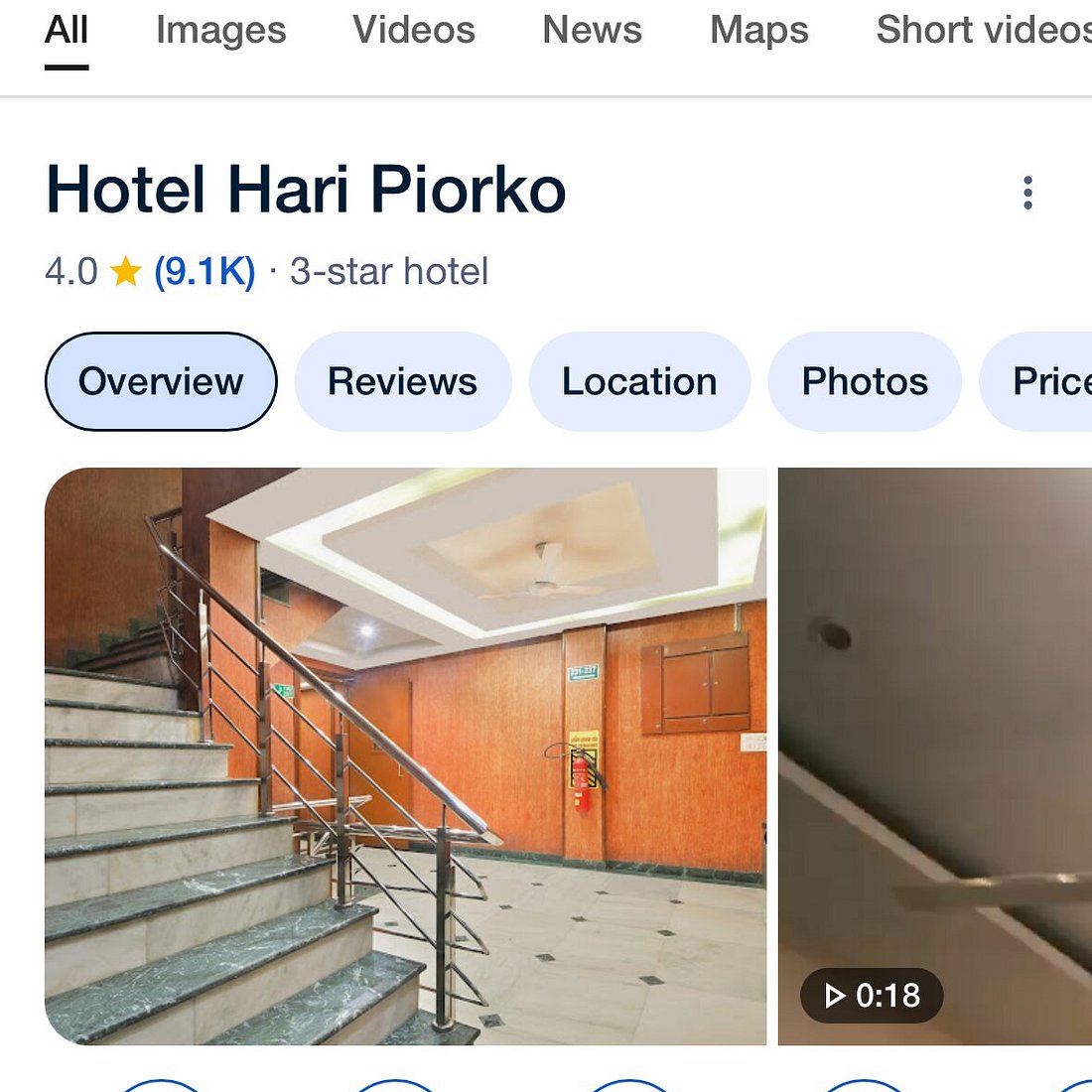
Task: Select the Overview chip
Action: (x=161, y=381)
